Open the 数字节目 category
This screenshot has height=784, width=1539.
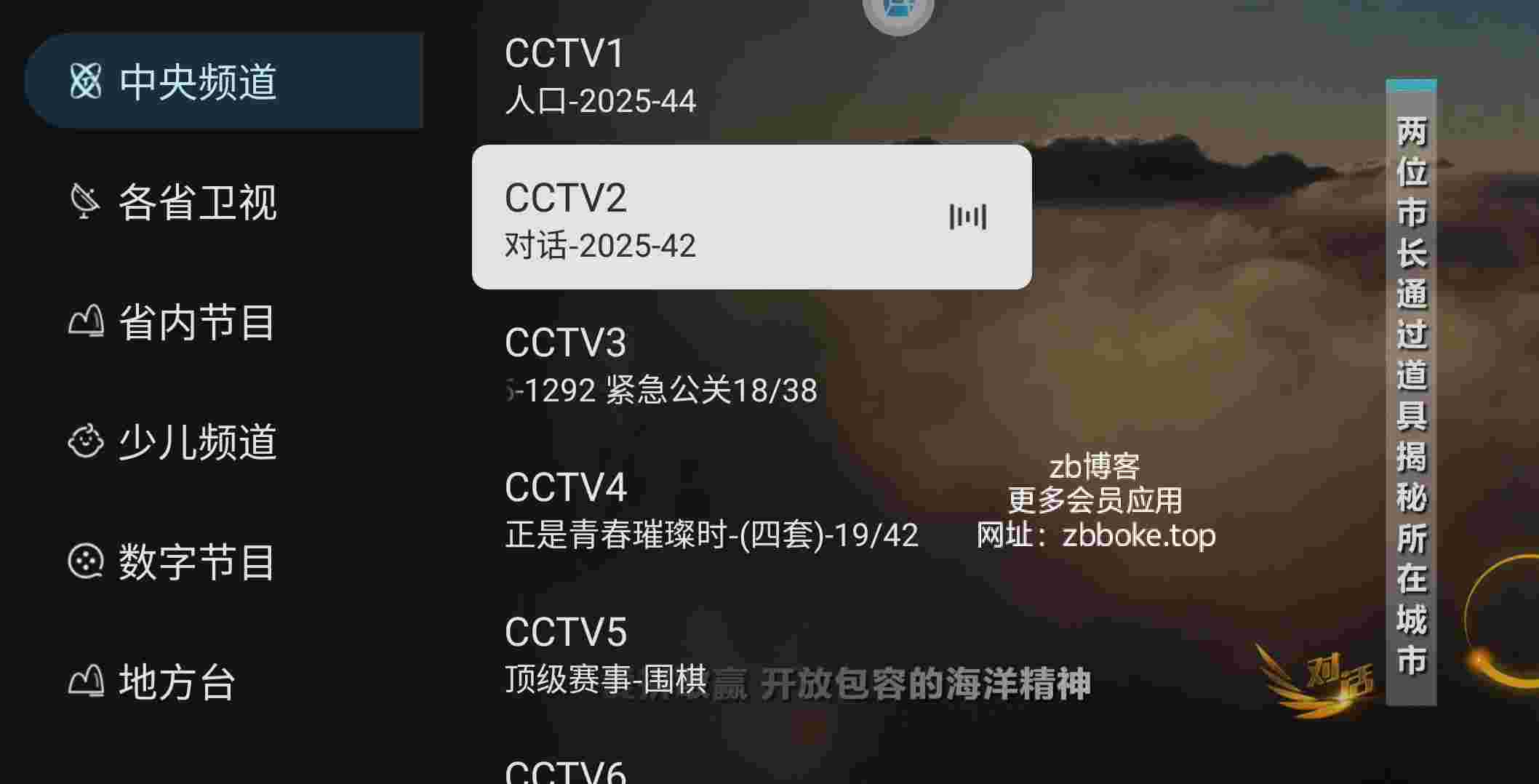pyautogui.click(x=196, y=561)
